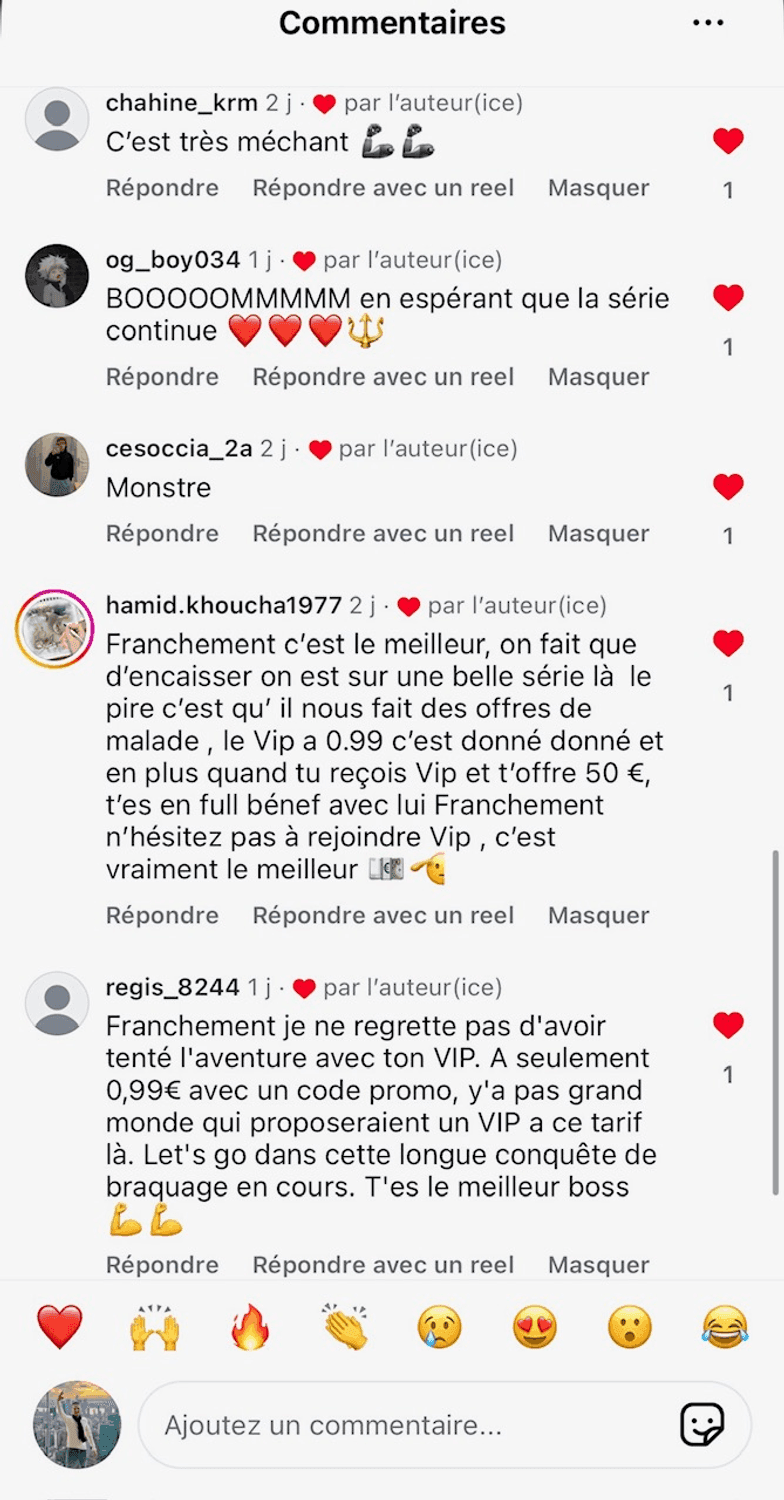Screen dimensions: 784x1500
Task: Reply to regis_8244's comment
Action: [x=162, y=1265]
